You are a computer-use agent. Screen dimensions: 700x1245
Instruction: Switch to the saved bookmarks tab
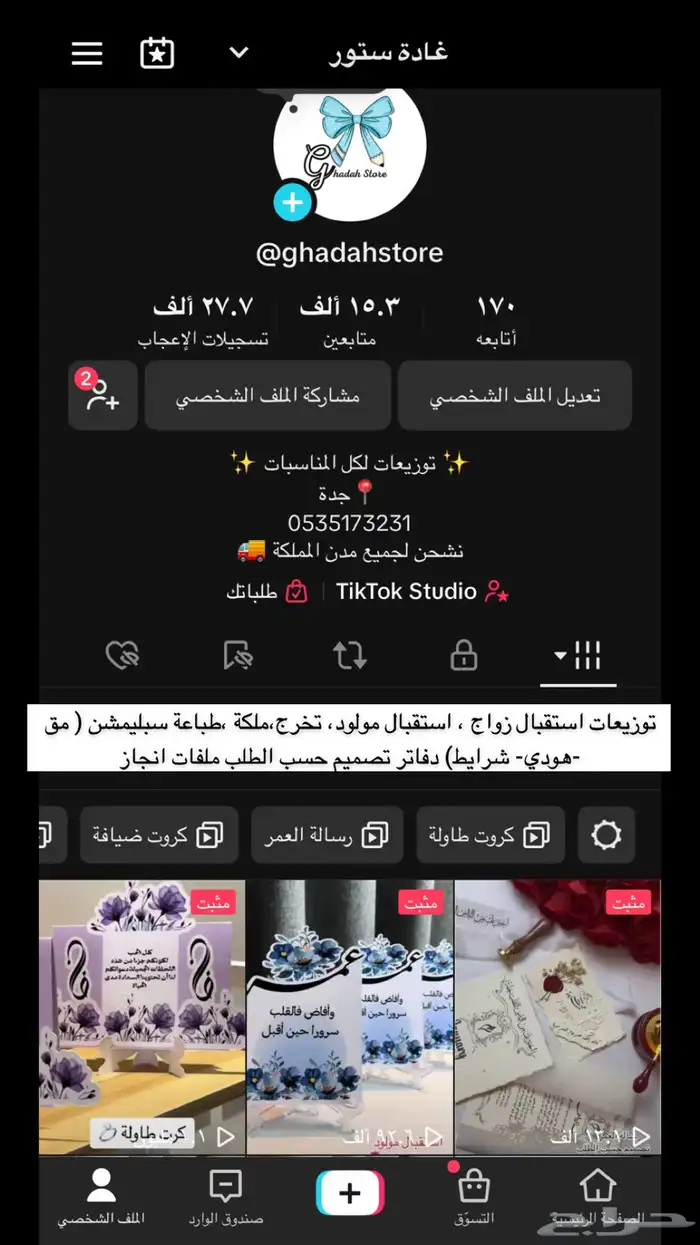[x=238, y=656]
